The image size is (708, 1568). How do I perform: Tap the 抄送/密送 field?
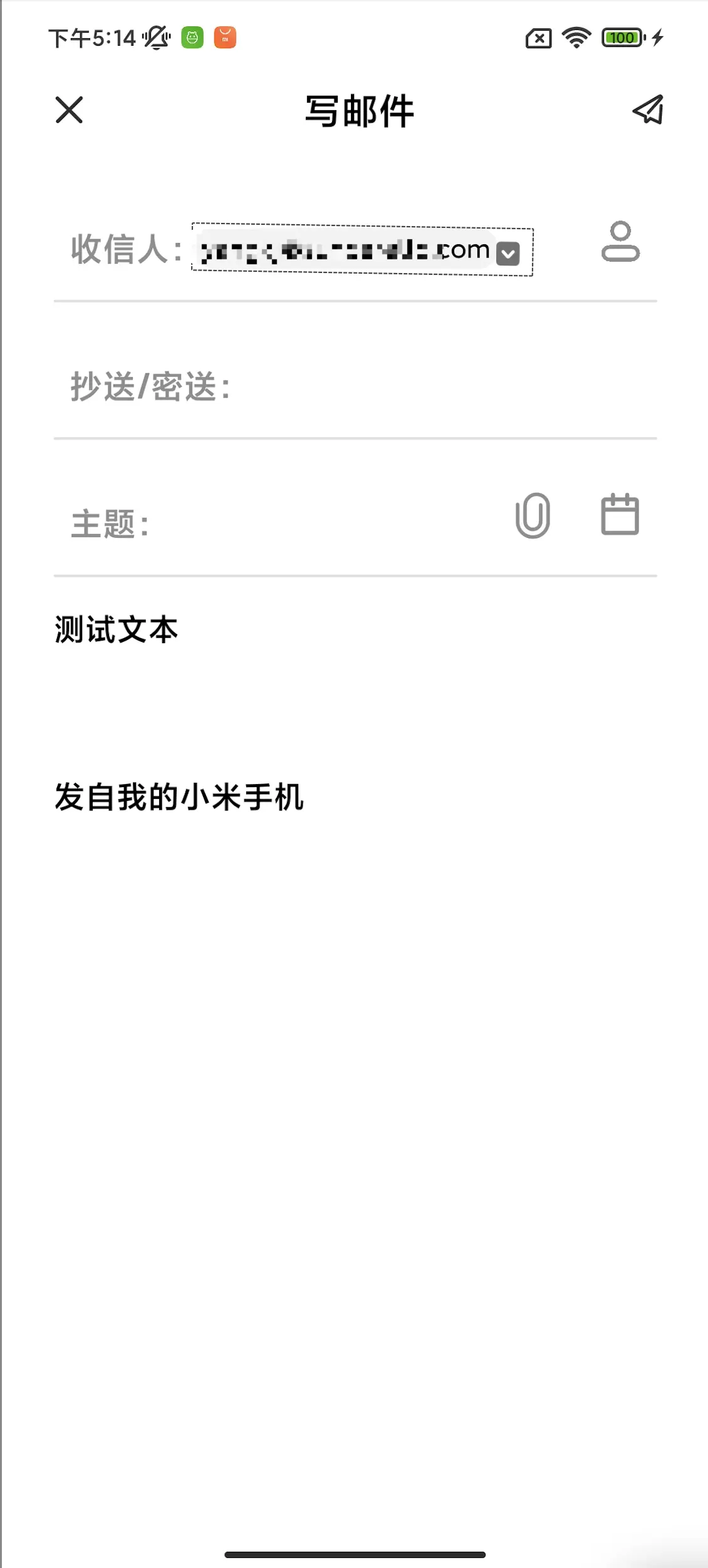pos(355,386)
